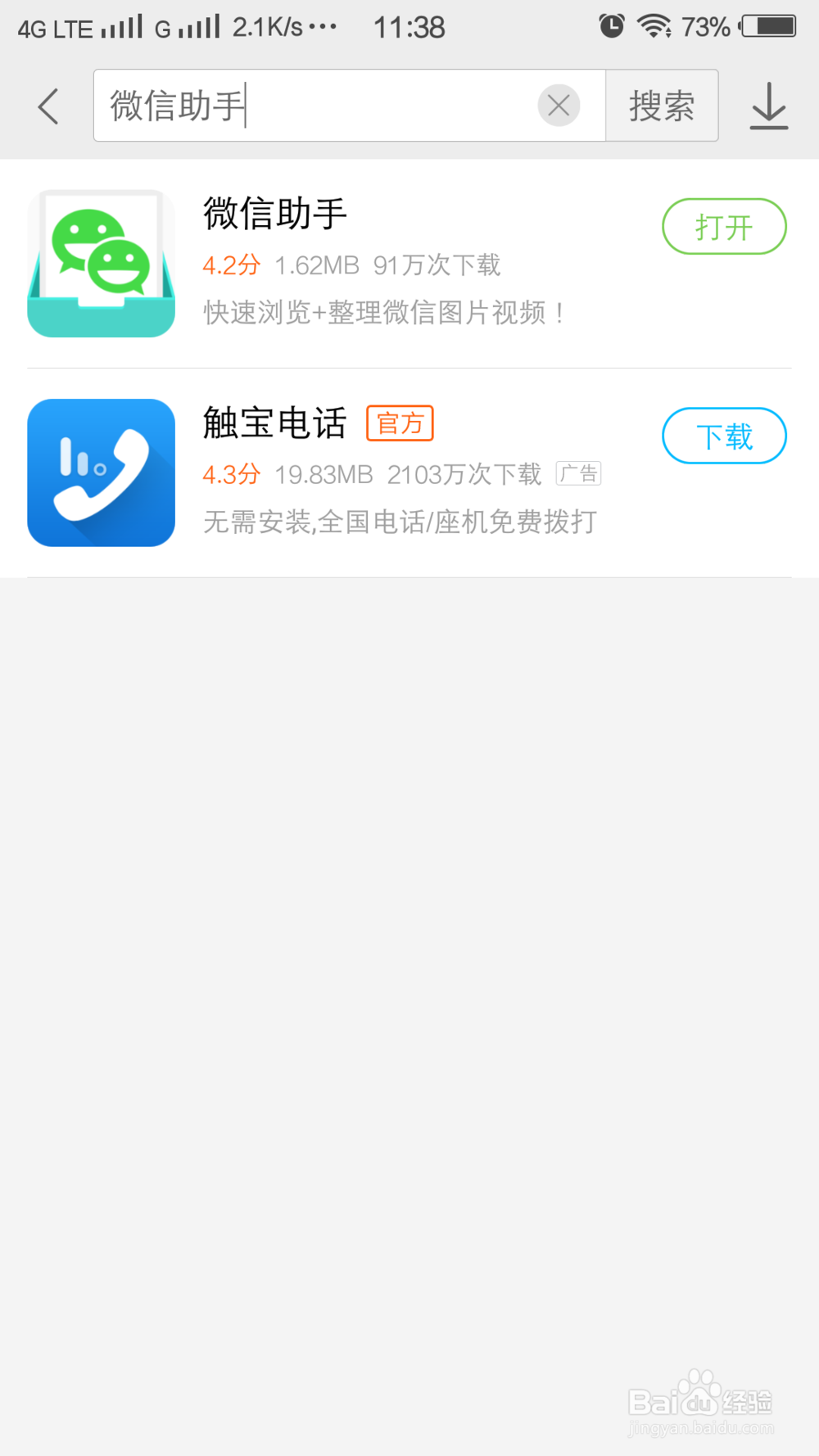Viewport: 819px width, 1456px height.
Task: Open 微信助手 app detail by tapping its title
Action: click(x=274, y=214)
